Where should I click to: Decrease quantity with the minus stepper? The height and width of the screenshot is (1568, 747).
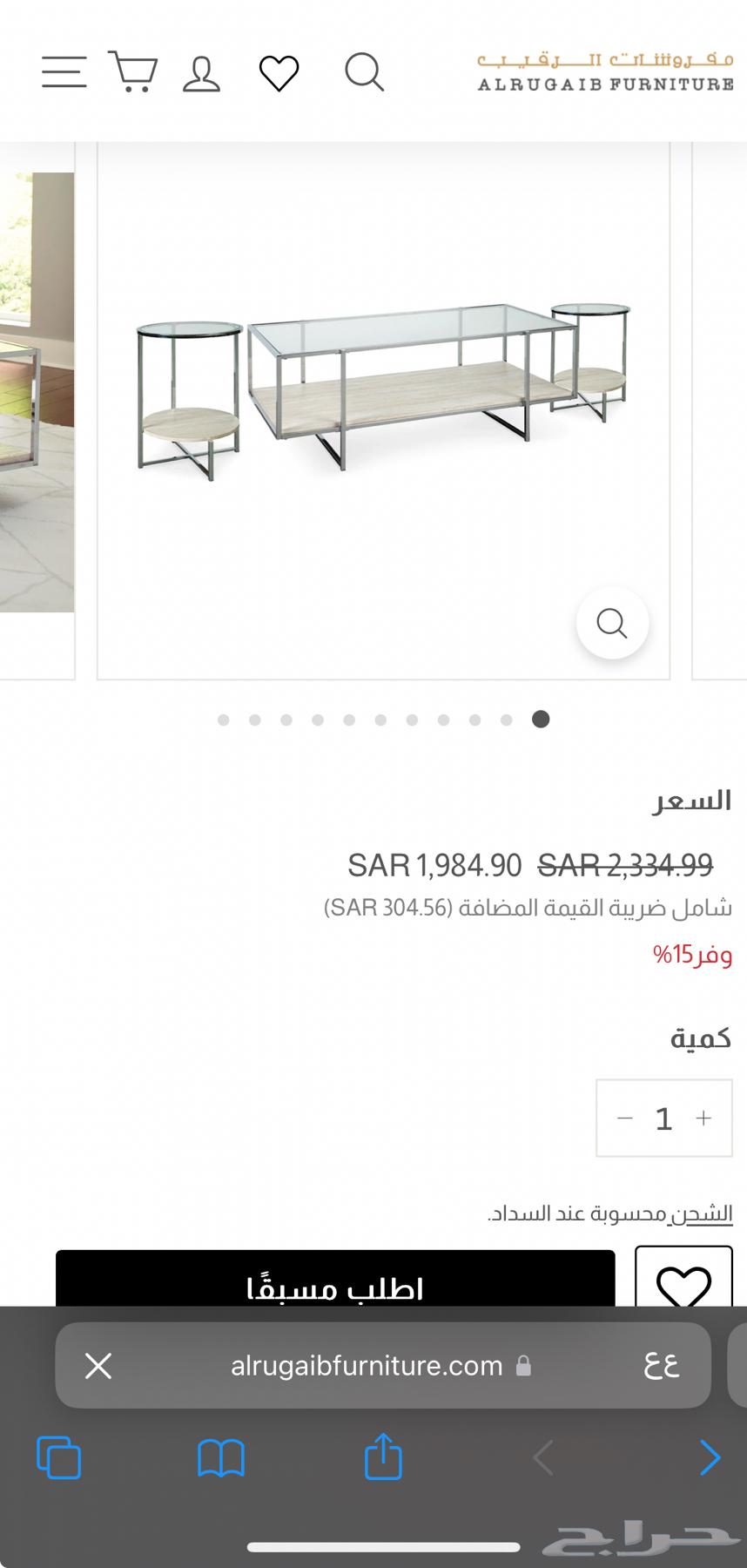click(624, 1118)
